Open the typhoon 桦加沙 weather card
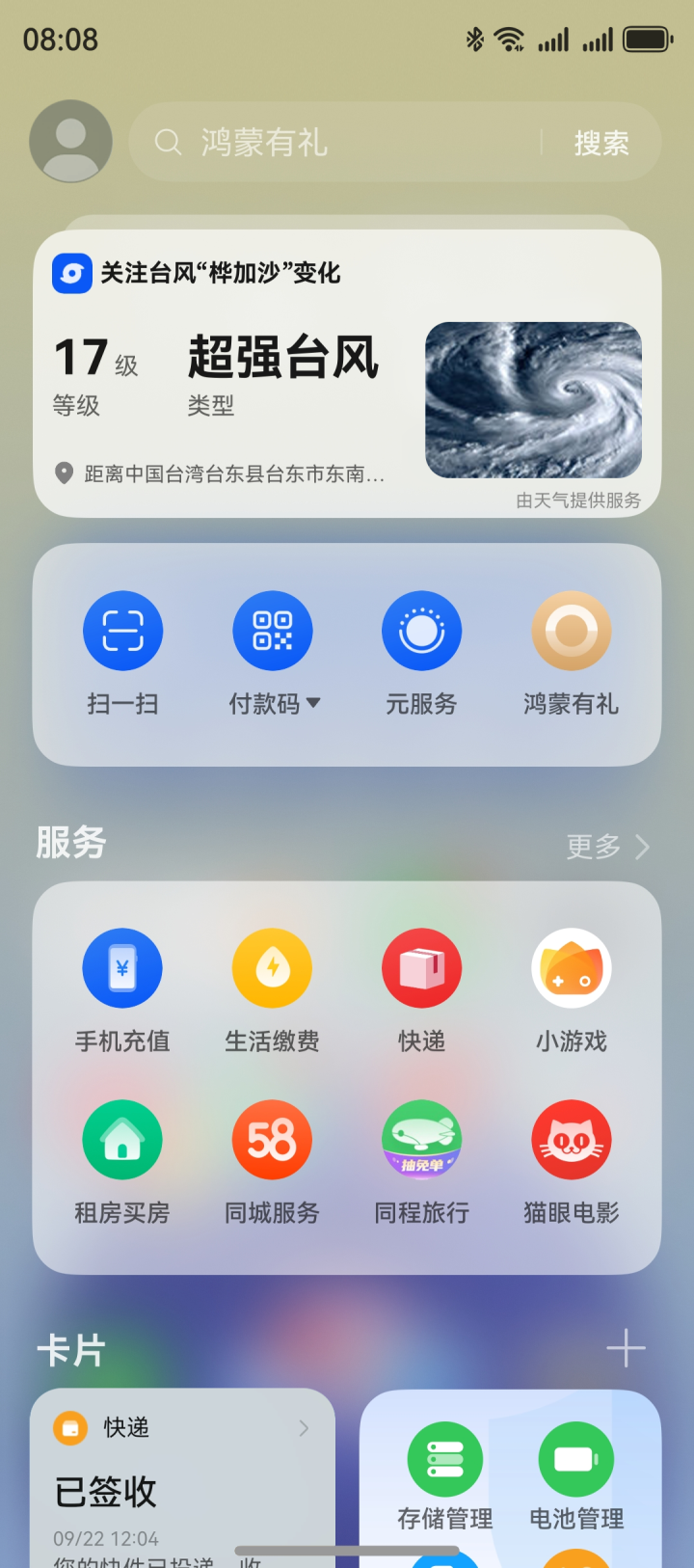The width and height of the screenshot is (694, 1568). (x=347, y=374)
